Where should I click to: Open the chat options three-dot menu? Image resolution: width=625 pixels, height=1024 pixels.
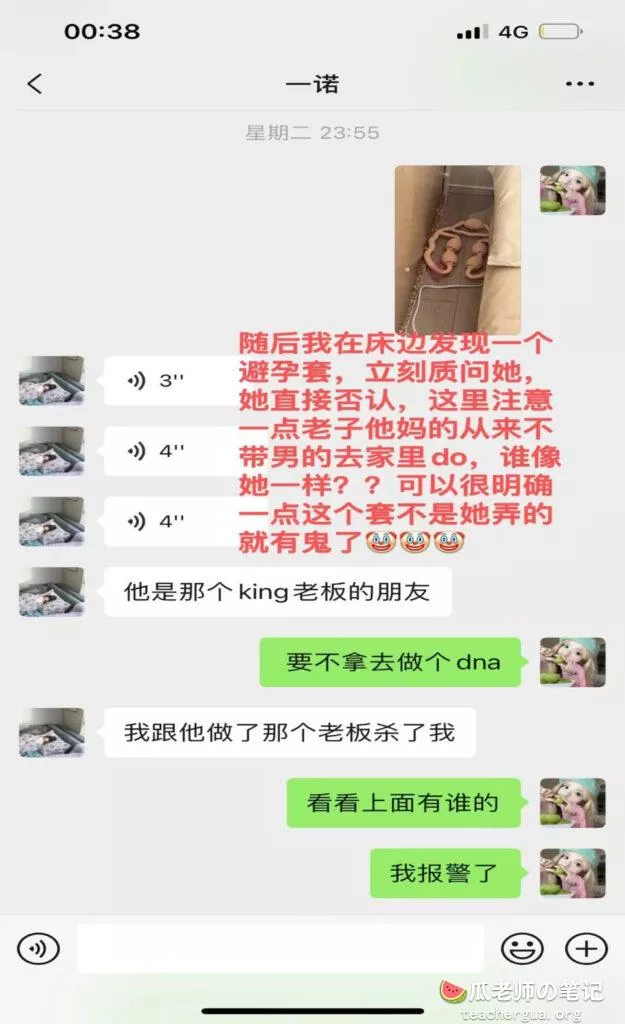(x=579, y=85)
